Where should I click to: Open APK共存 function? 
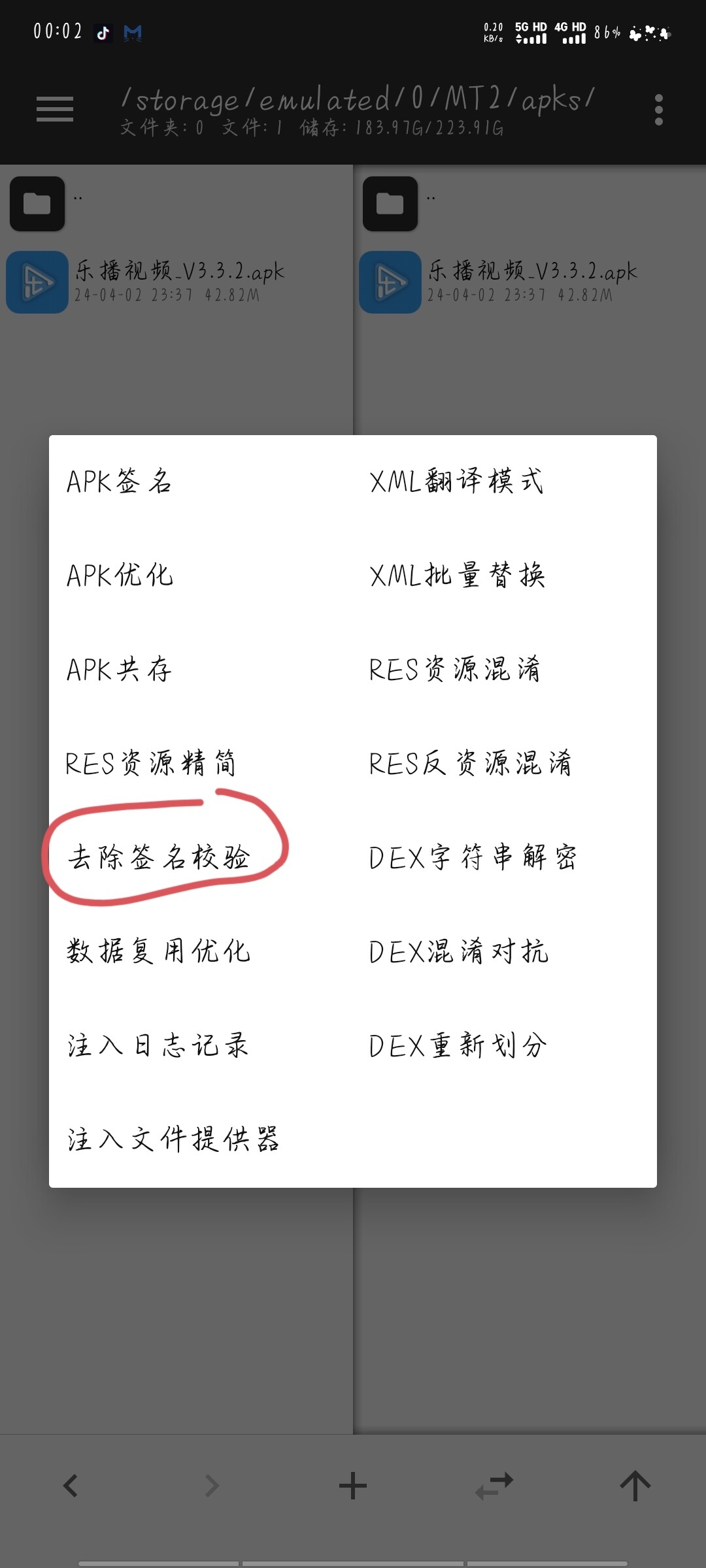click(x=120, y=670)
